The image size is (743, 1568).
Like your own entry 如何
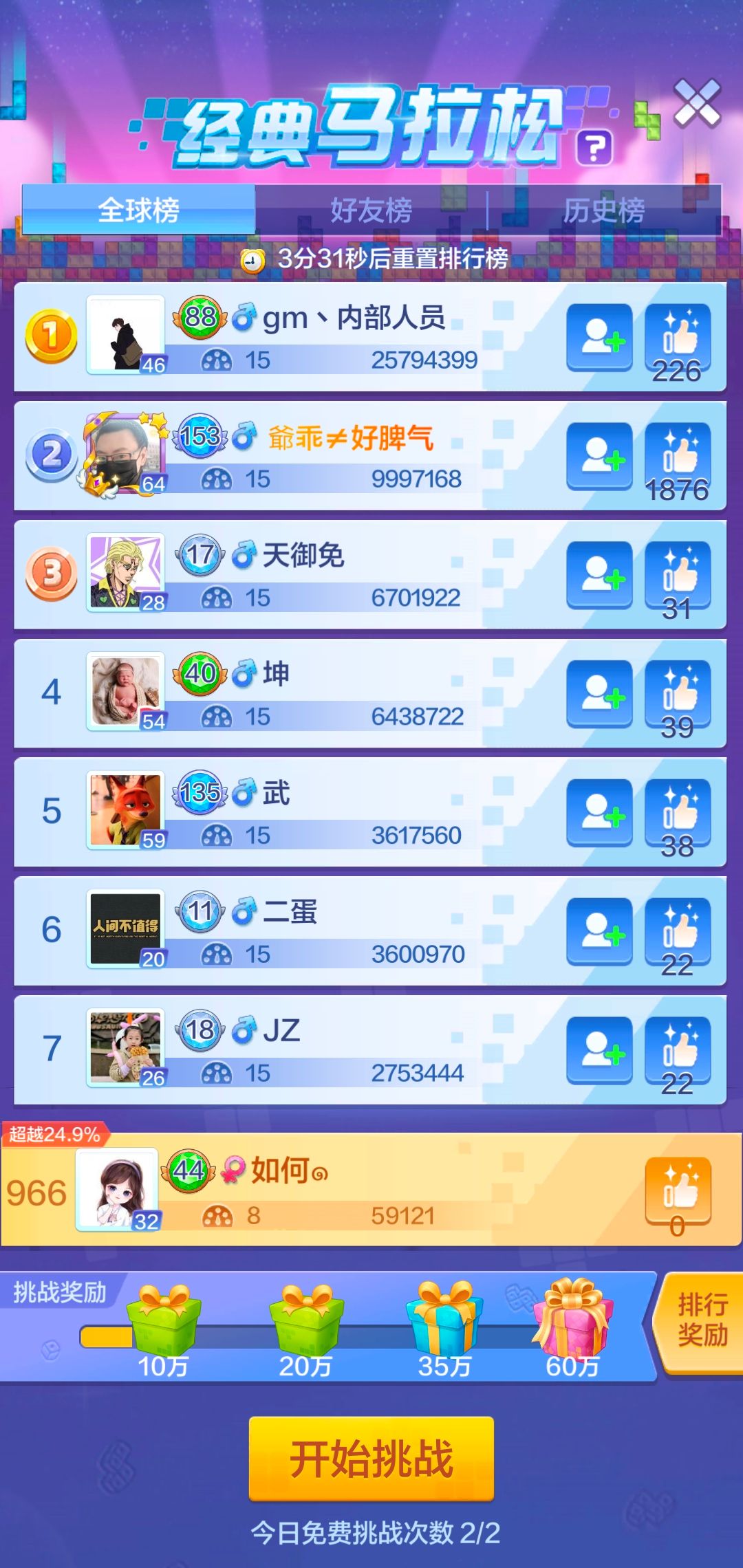click(678, 1190)
